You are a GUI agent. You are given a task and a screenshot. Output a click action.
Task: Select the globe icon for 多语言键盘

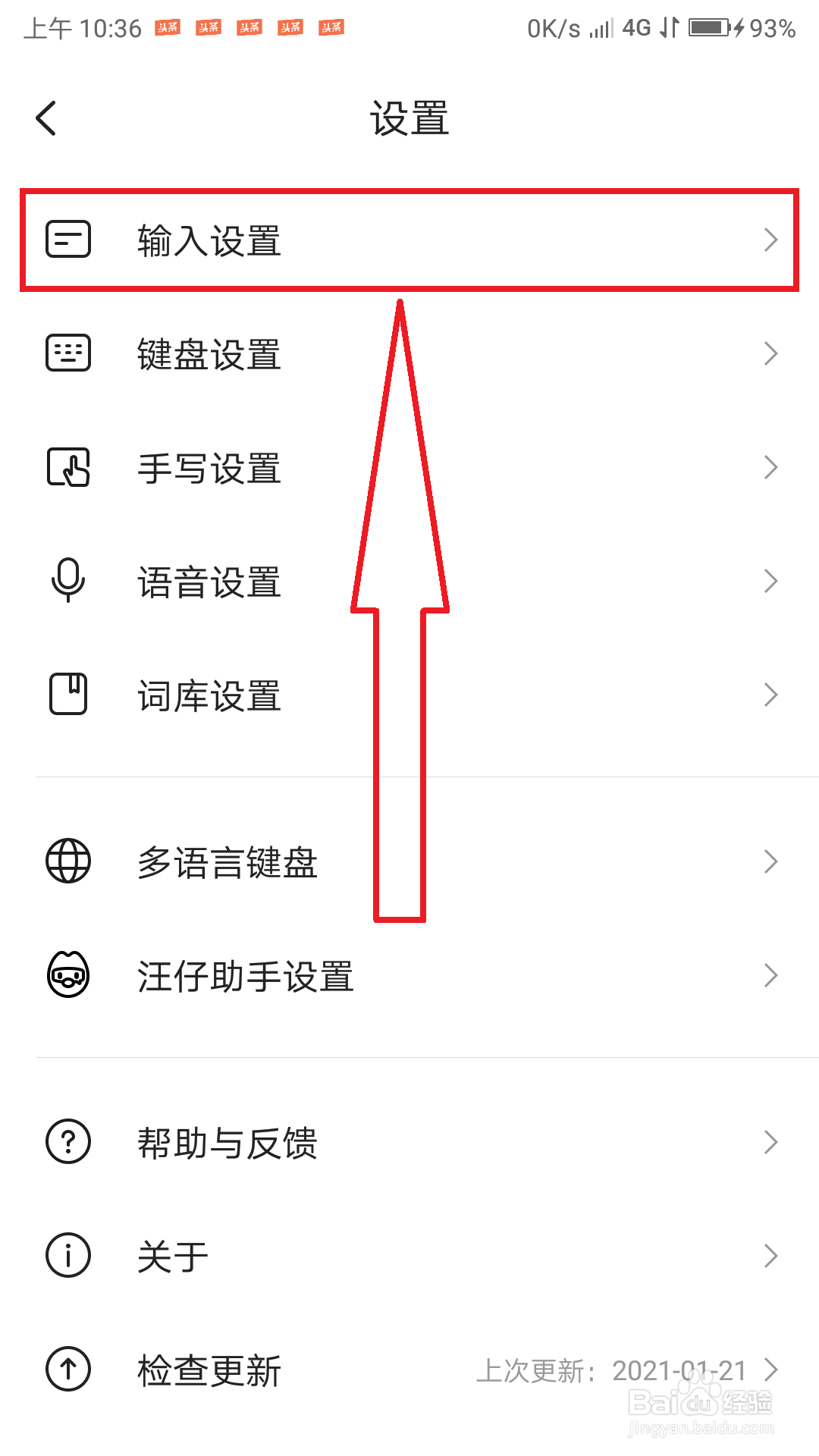pos(67,861)
